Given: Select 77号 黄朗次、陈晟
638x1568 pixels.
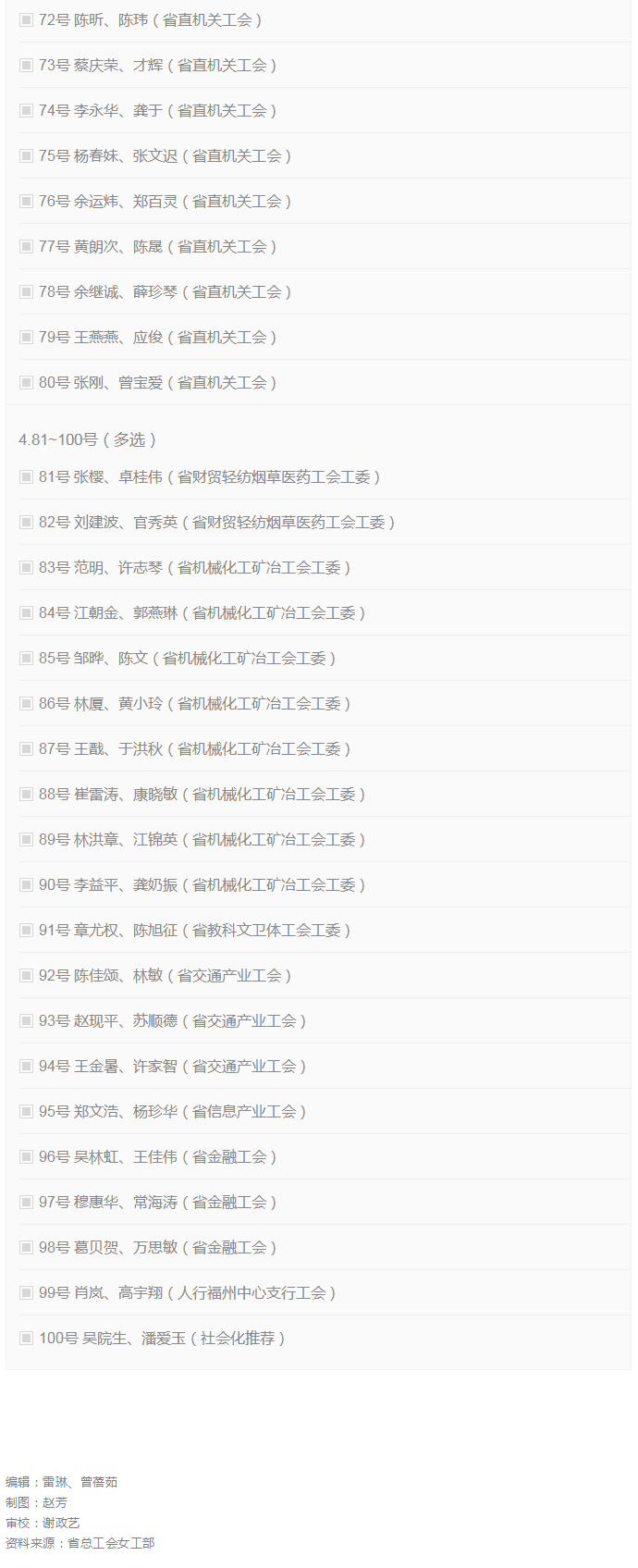Looking at the screenshot, I should [x=26, y=246].
